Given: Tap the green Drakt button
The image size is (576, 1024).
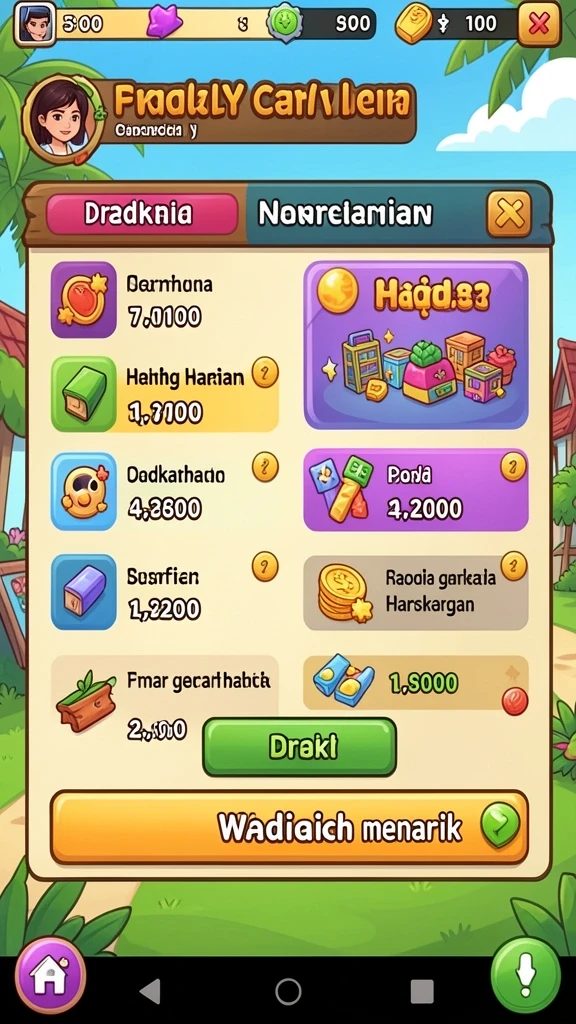Looking at the screenshot, I should [x=299, y=747].
